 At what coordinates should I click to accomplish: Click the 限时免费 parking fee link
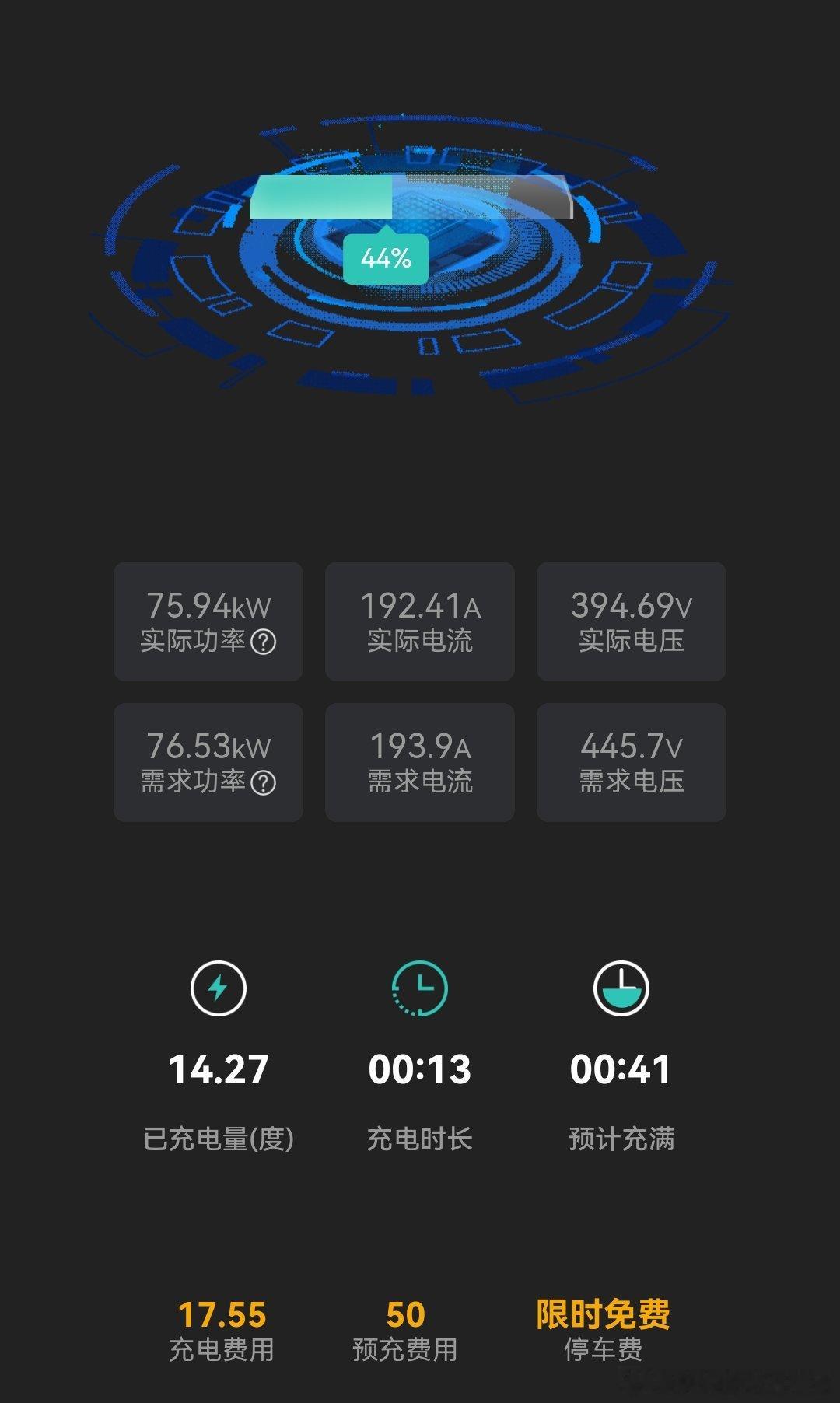(605, 1324)
